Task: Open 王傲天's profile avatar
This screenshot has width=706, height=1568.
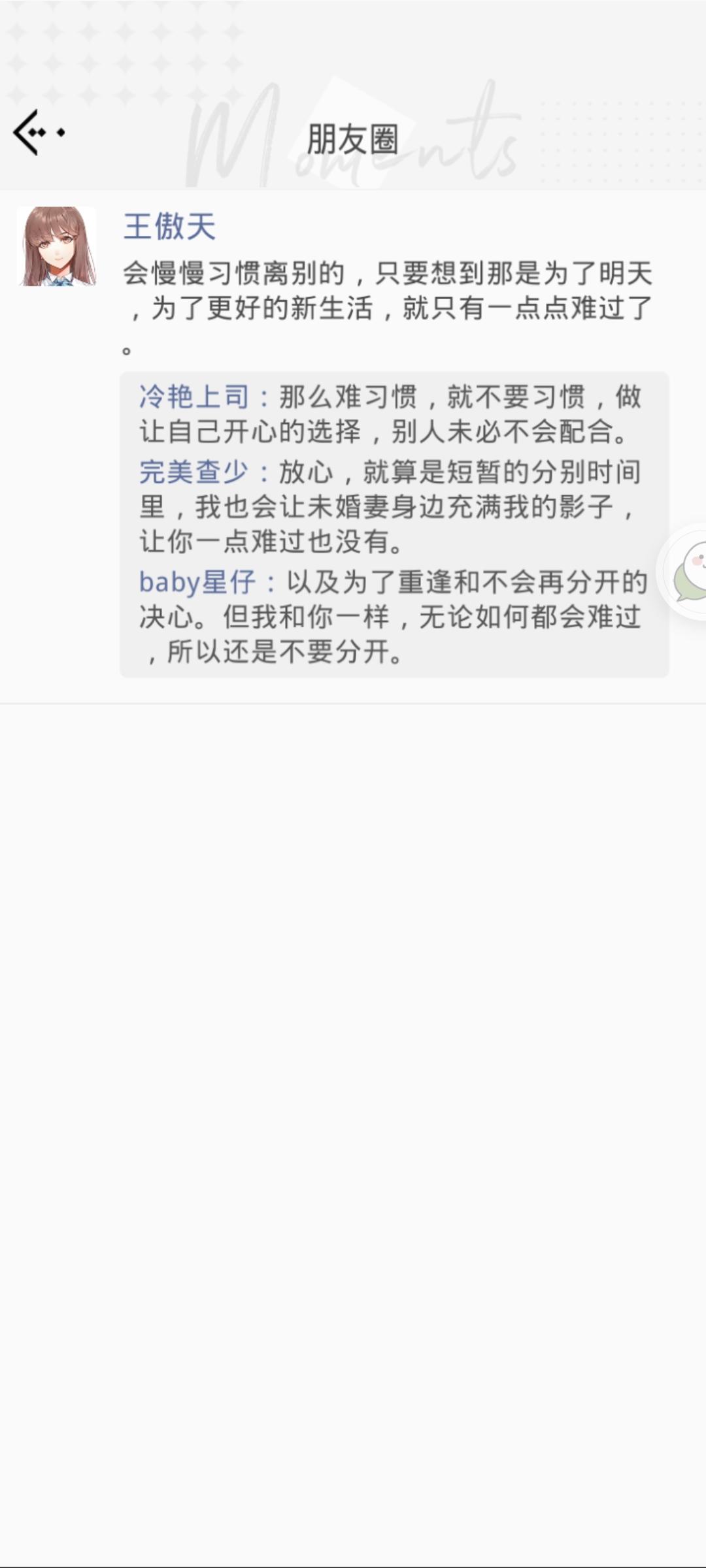Action: tap(57, 246)
